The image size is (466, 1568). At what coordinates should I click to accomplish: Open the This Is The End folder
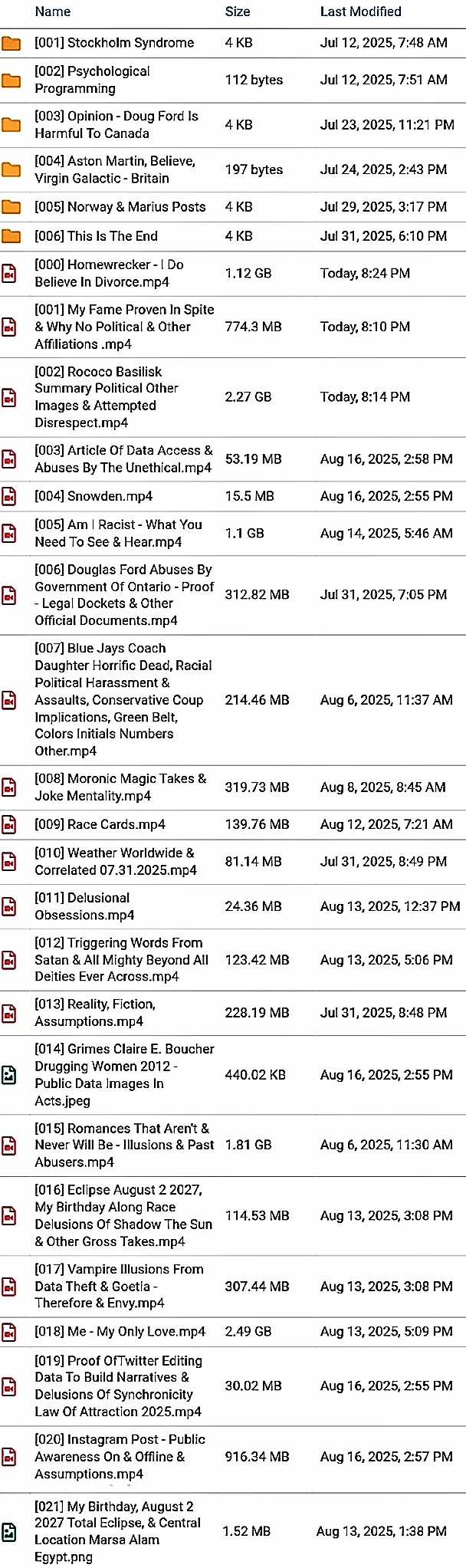96,236
